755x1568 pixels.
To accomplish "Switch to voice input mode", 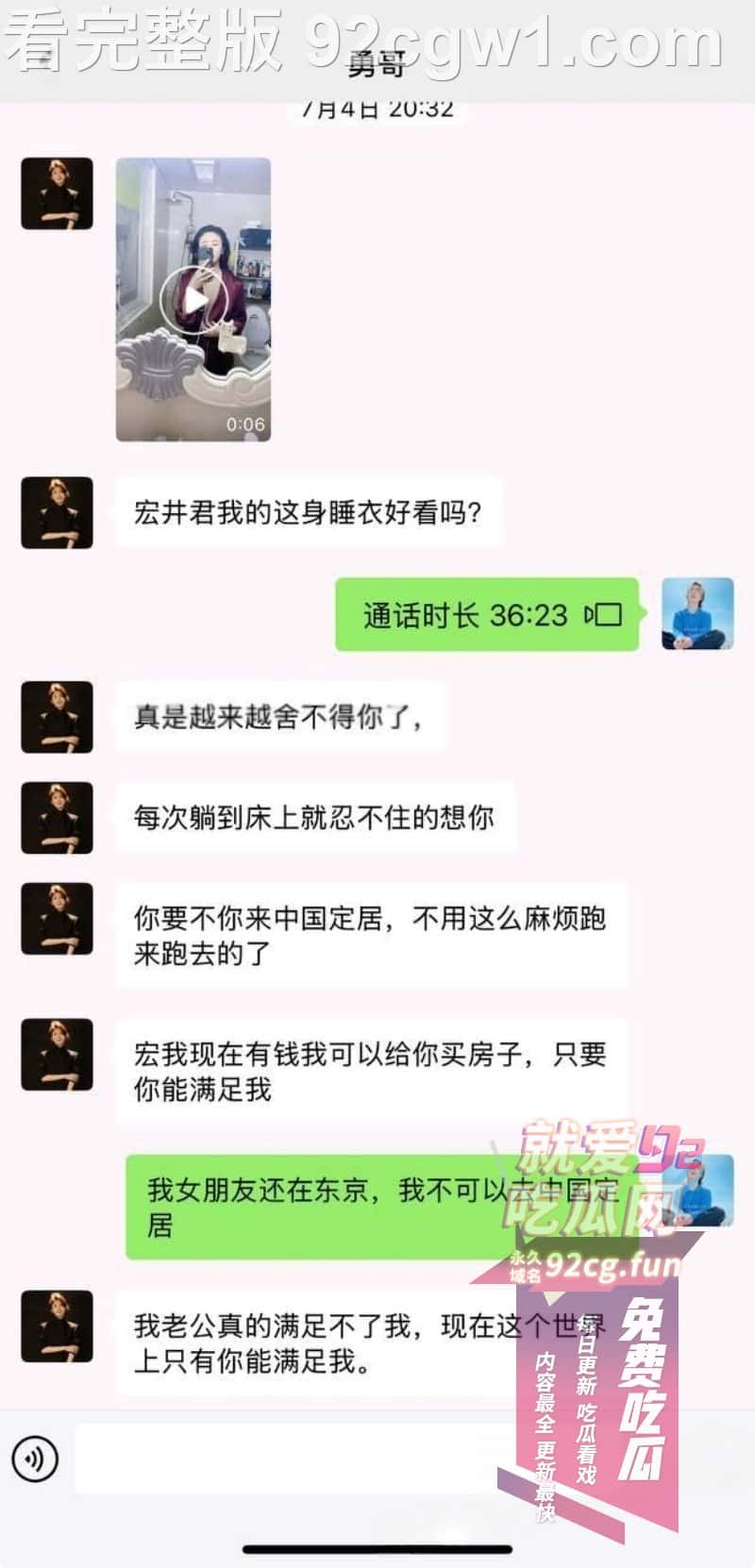I will coord(35,1460).
